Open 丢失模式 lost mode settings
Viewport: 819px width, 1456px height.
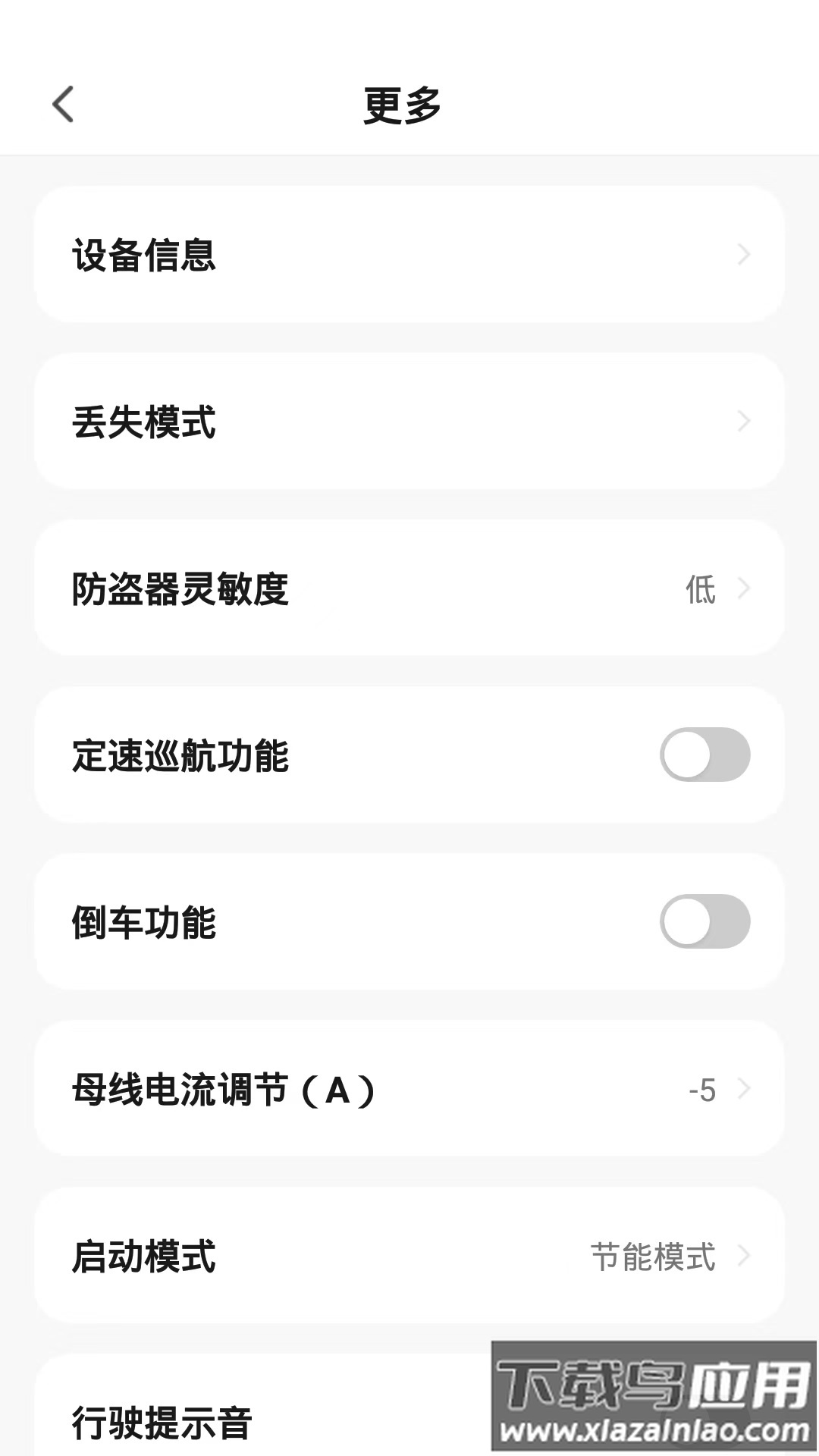pos(409,422)
